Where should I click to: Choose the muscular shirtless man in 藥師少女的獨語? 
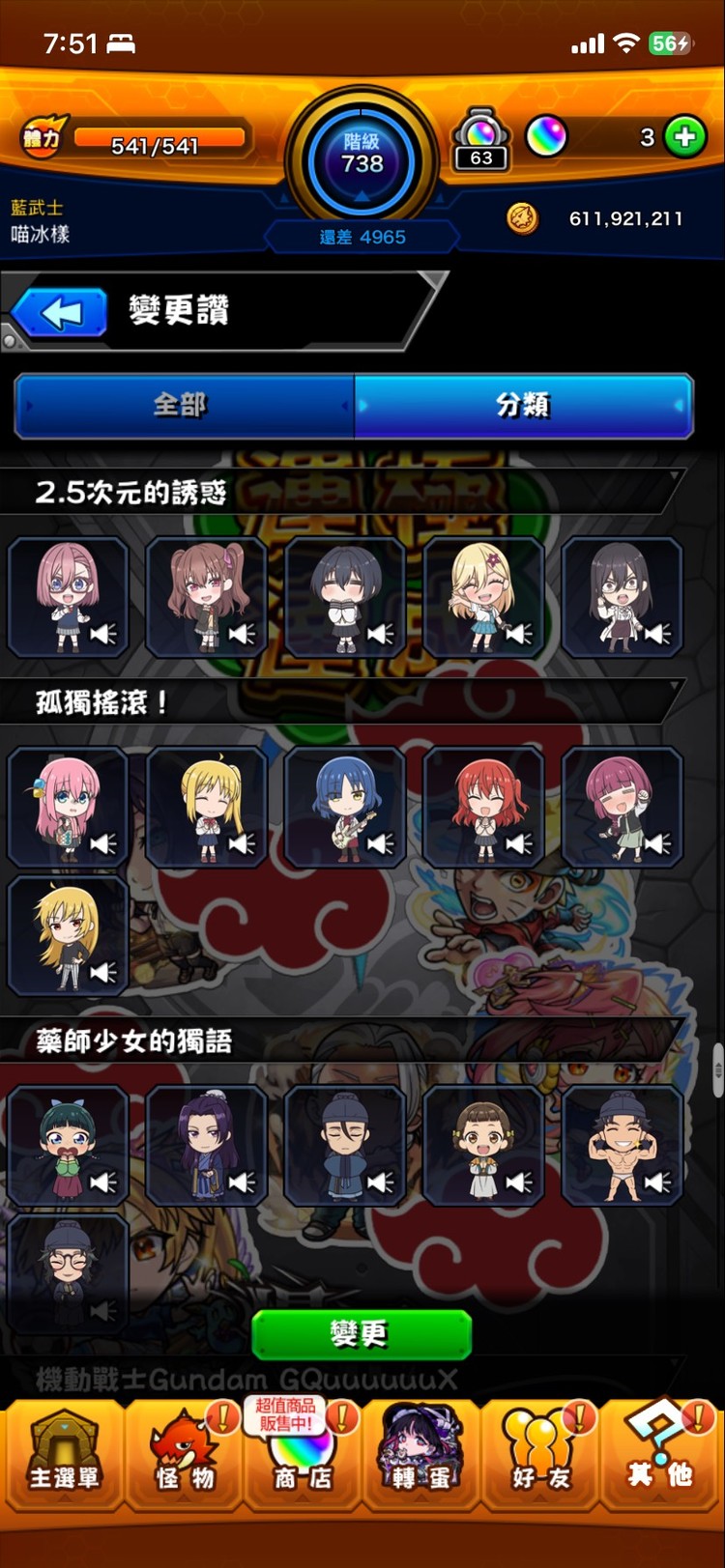pyautogui.click(x=623, y=1146)
